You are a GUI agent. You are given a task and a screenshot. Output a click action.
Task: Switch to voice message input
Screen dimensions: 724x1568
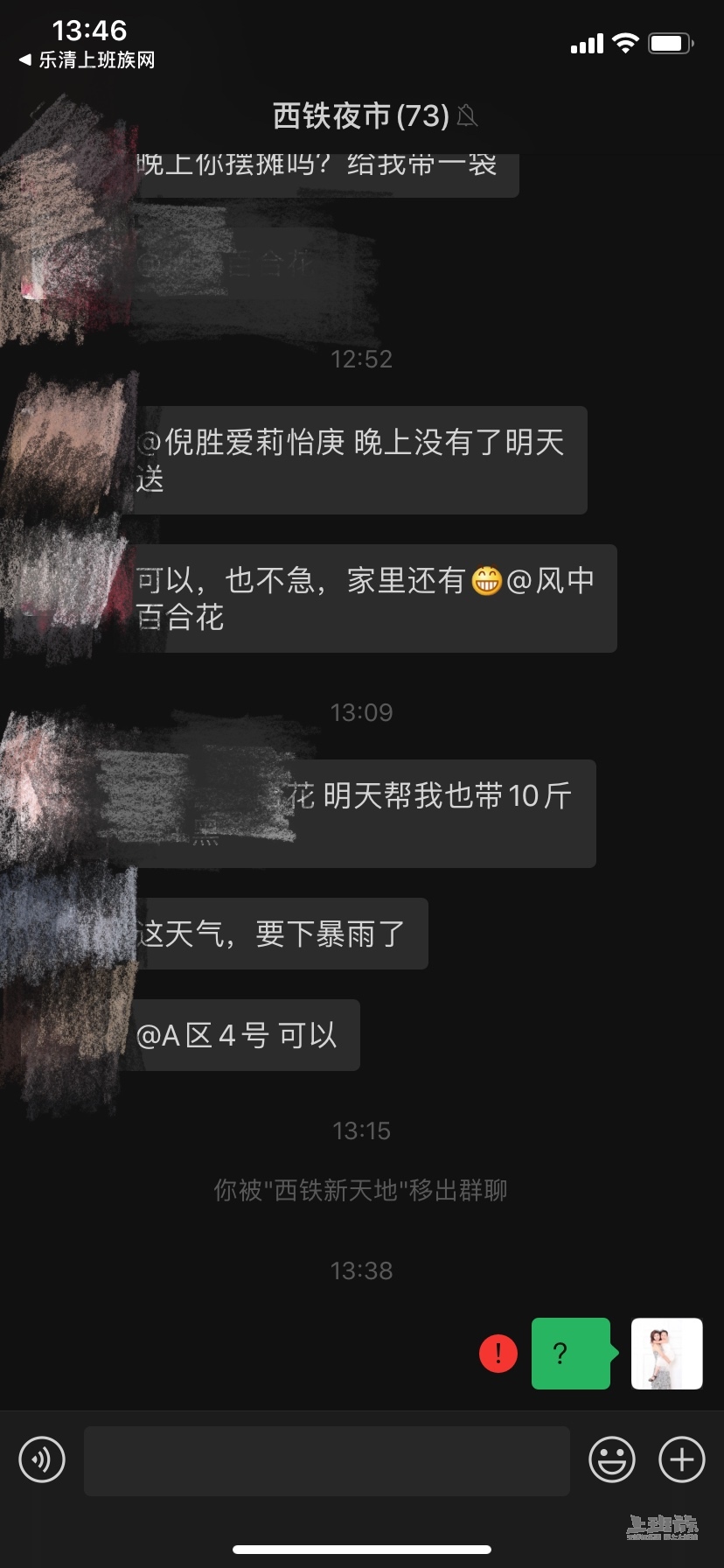pos(42,1459)
